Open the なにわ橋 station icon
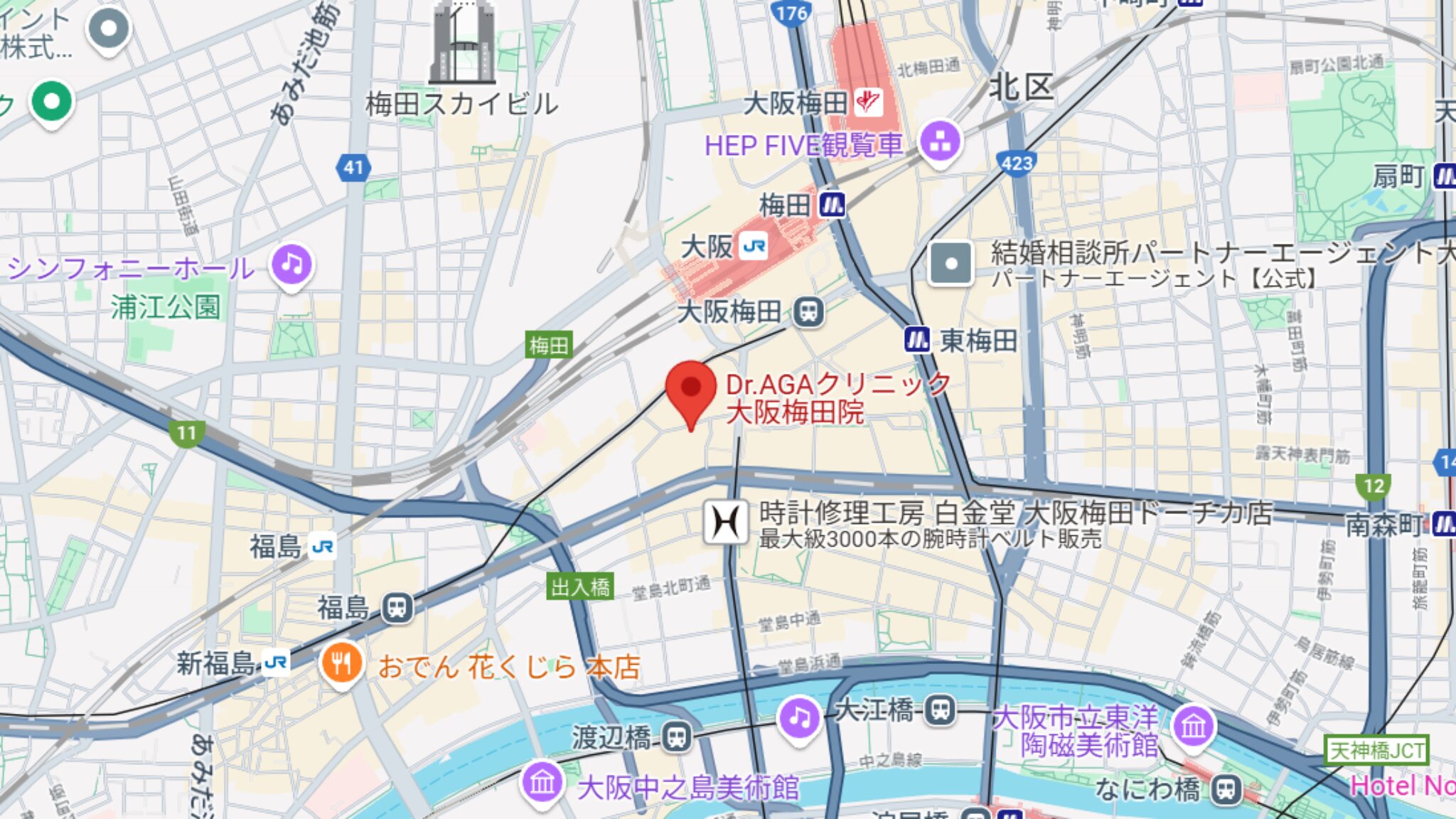 (1226, 788)
